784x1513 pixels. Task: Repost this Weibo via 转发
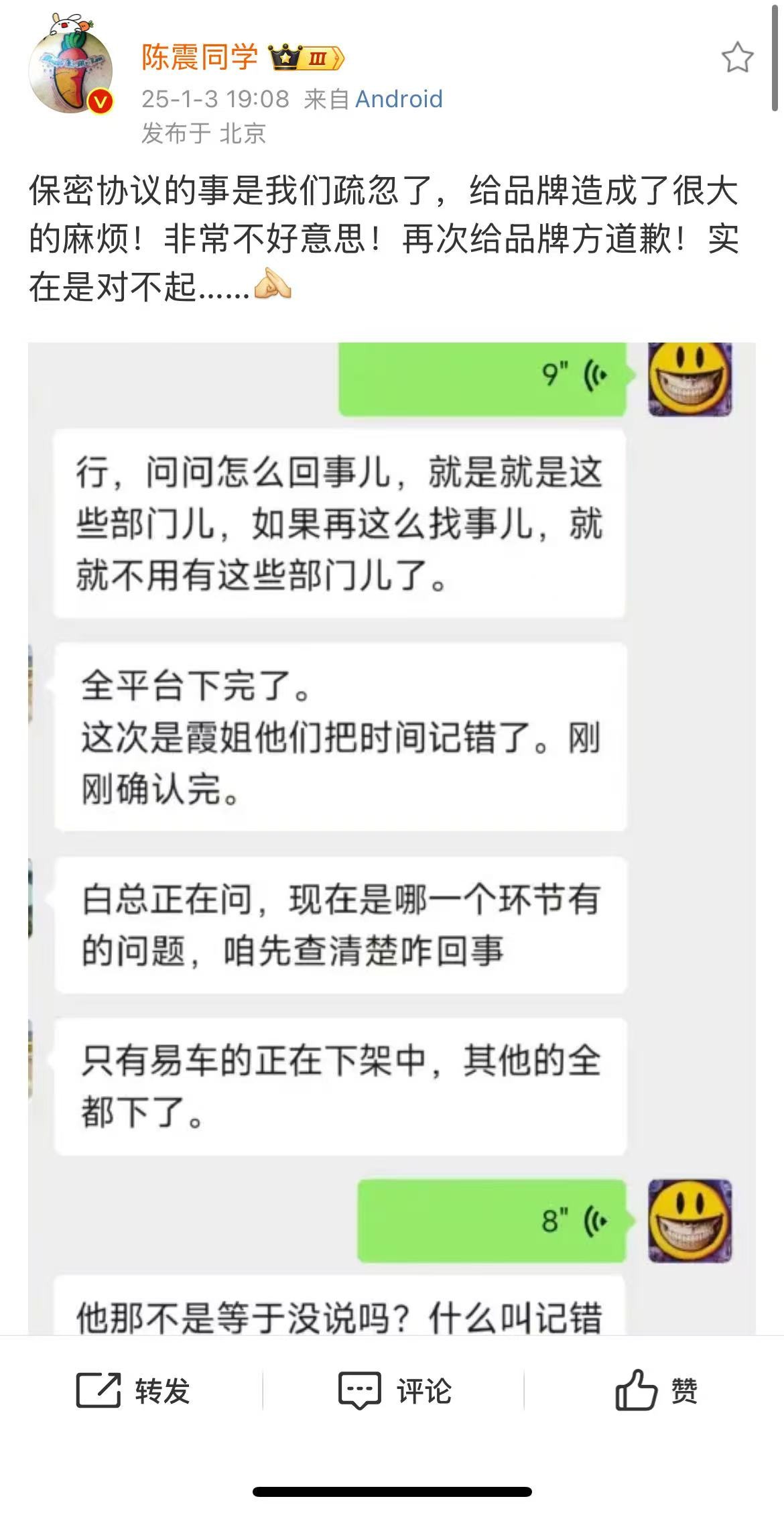coord(133,1391)
